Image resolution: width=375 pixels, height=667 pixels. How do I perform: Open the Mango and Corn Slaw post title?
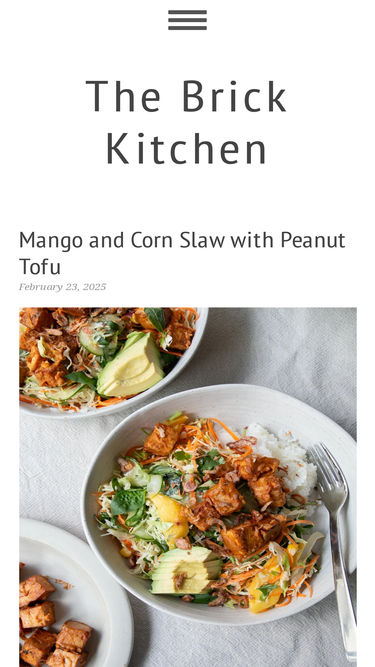pos(182,253)
